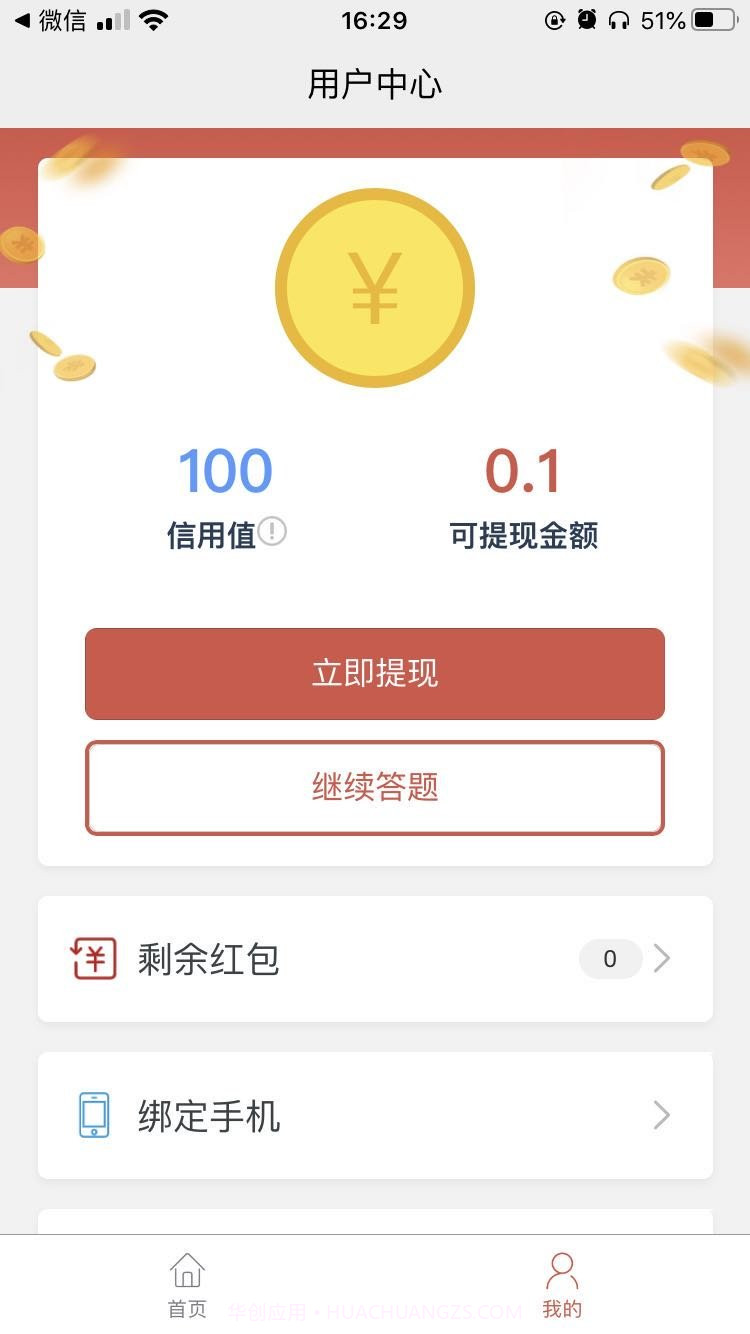The height and width of the screenshot is (1334, 750).
Task: Tap the large gold ¥ coin graphic
Action: tap(374, 287)
